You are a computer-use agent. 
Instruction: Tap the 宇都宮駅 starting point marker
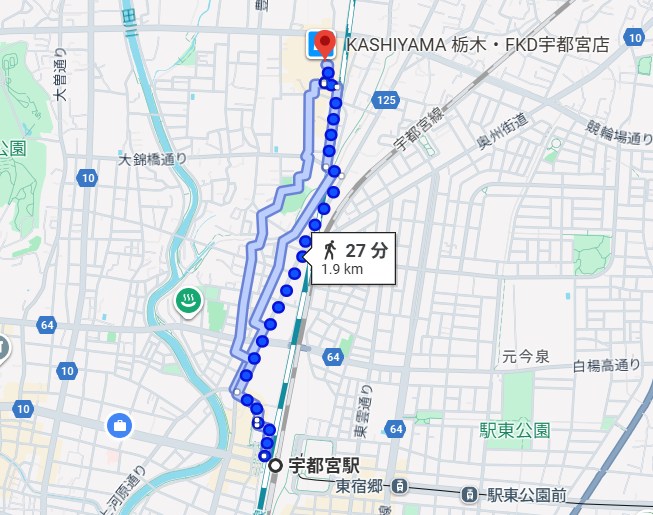click(275, 465)
